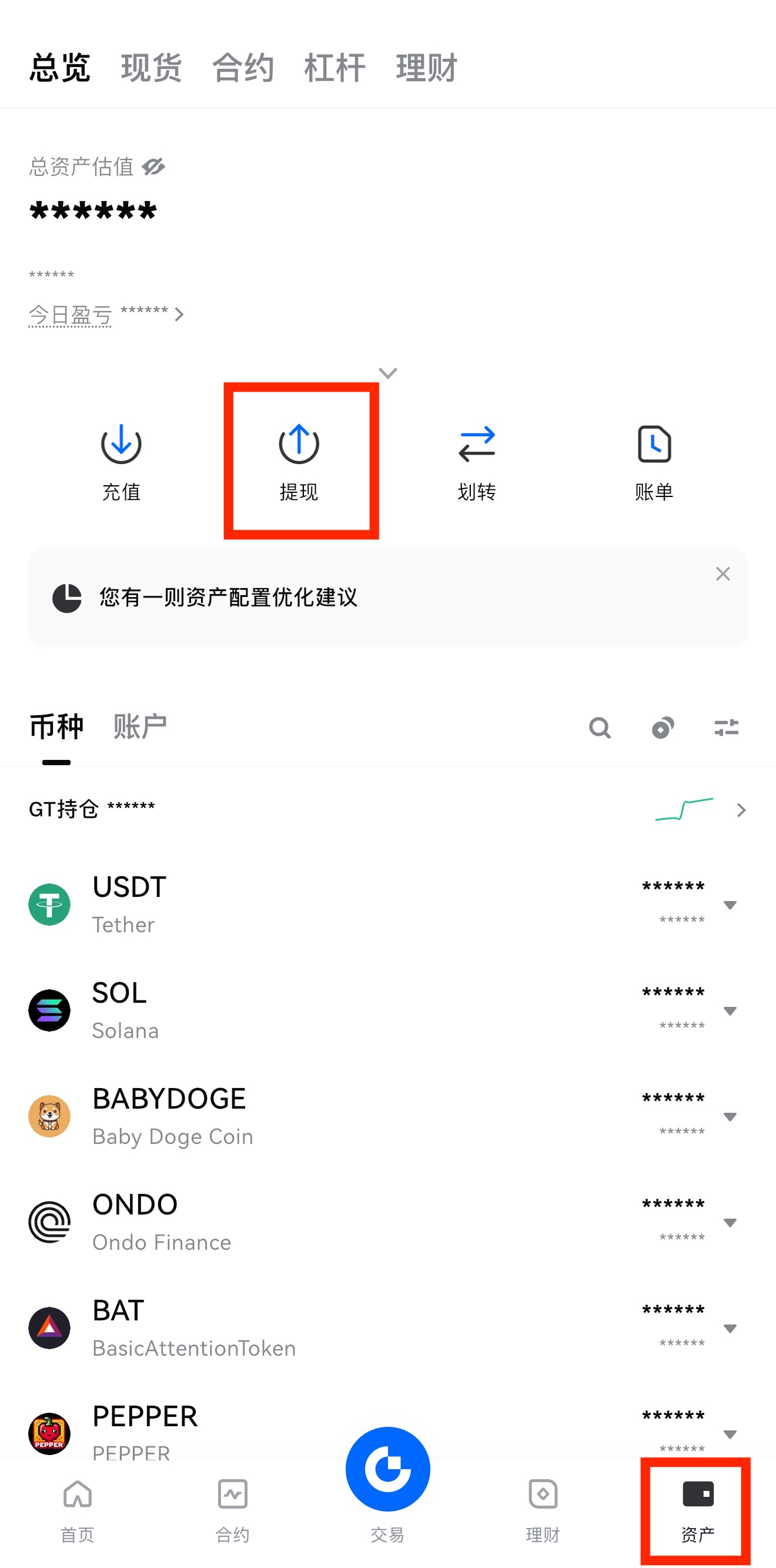
Task: Dismiss the asset advice banner with X
Action: [723, 574]
